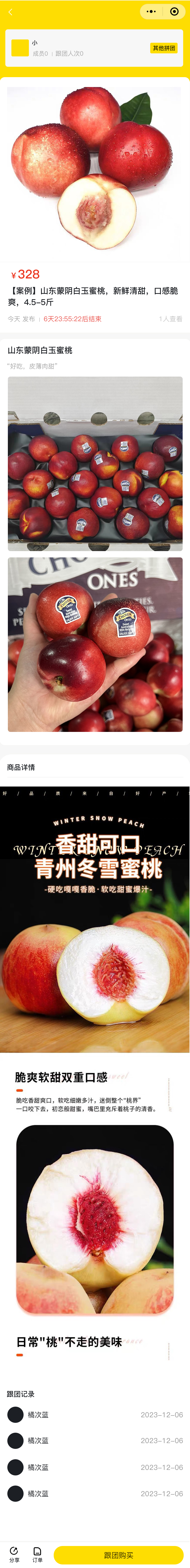This screenshot has width=190, height=1568.
Task: View the boxed nectarines photo
Action: click(x=95, y=463)
